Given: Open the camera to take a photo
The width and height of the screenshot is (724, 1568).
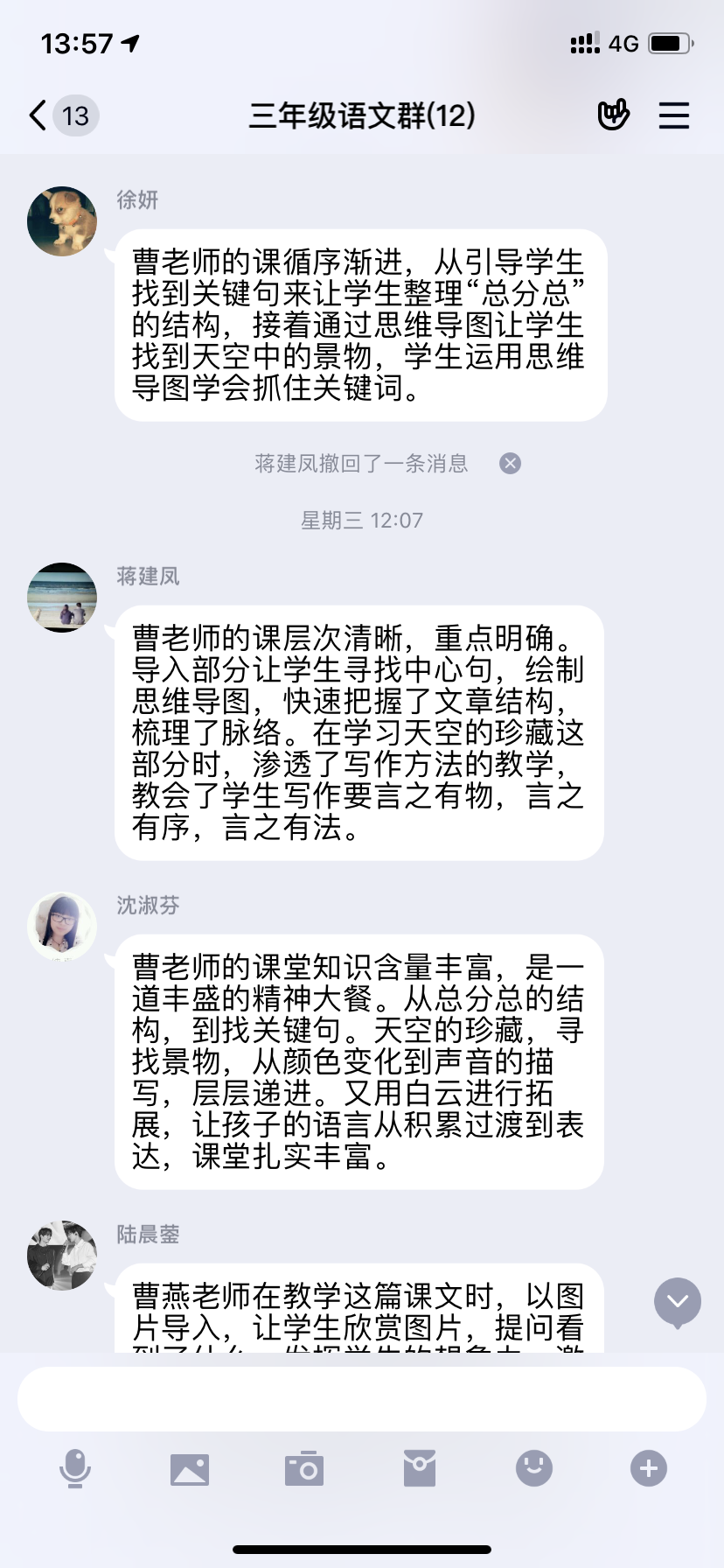Looking at the screenshot, I should [x=304, y=1468].
